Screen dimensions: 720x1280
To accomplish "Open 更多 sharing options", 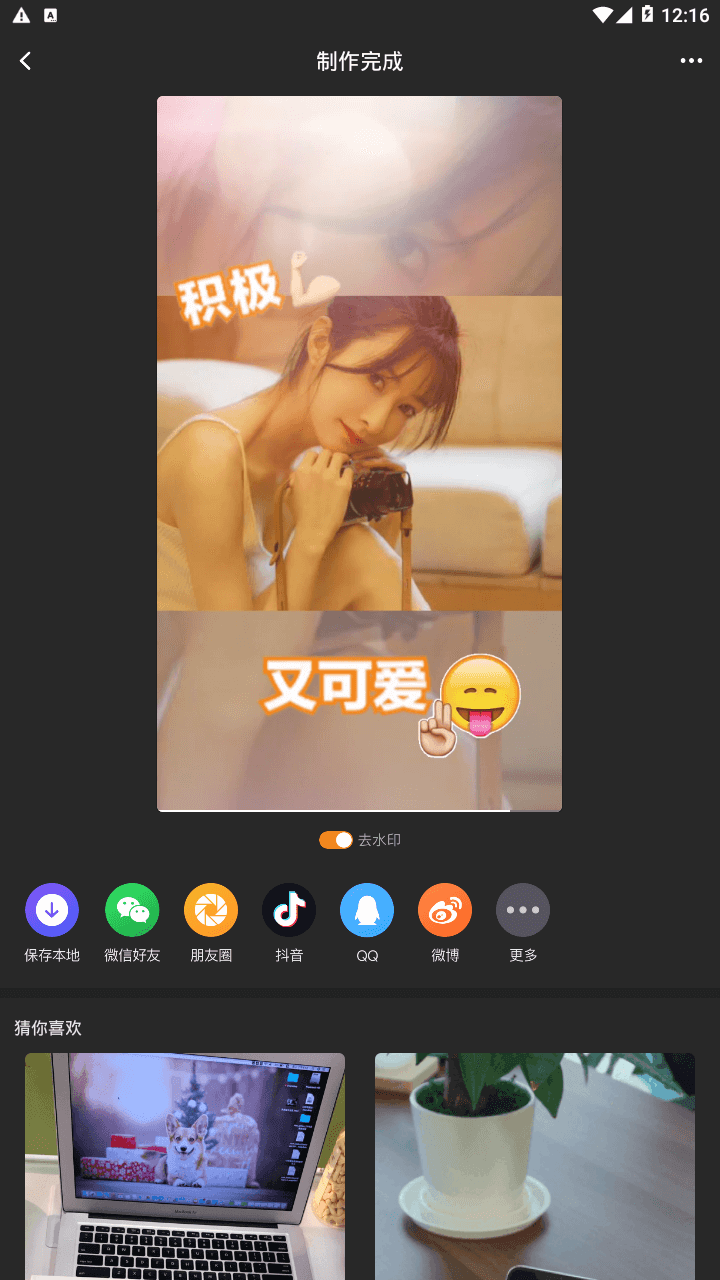I will [523, 923].
